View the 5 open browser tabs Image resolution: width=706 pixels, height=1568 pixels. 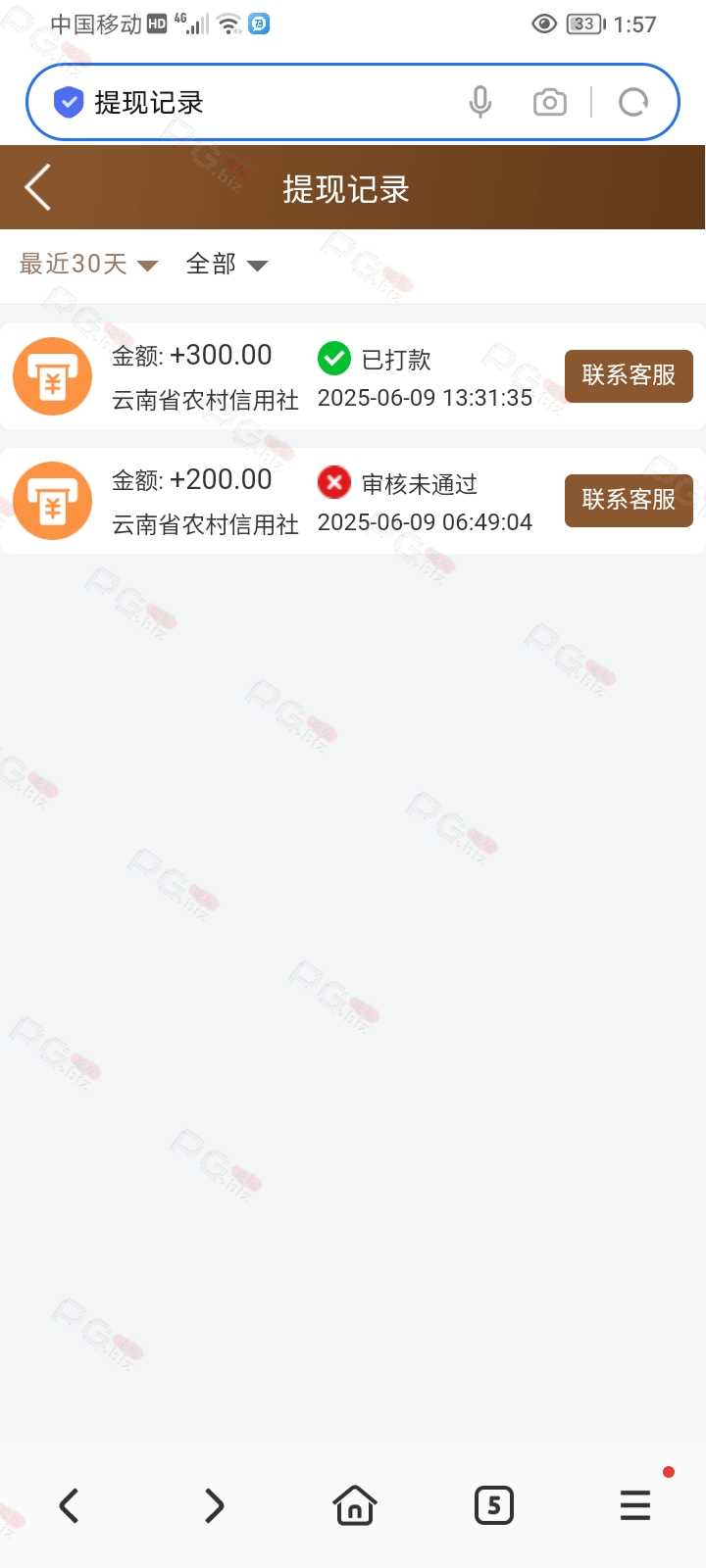494,1505
